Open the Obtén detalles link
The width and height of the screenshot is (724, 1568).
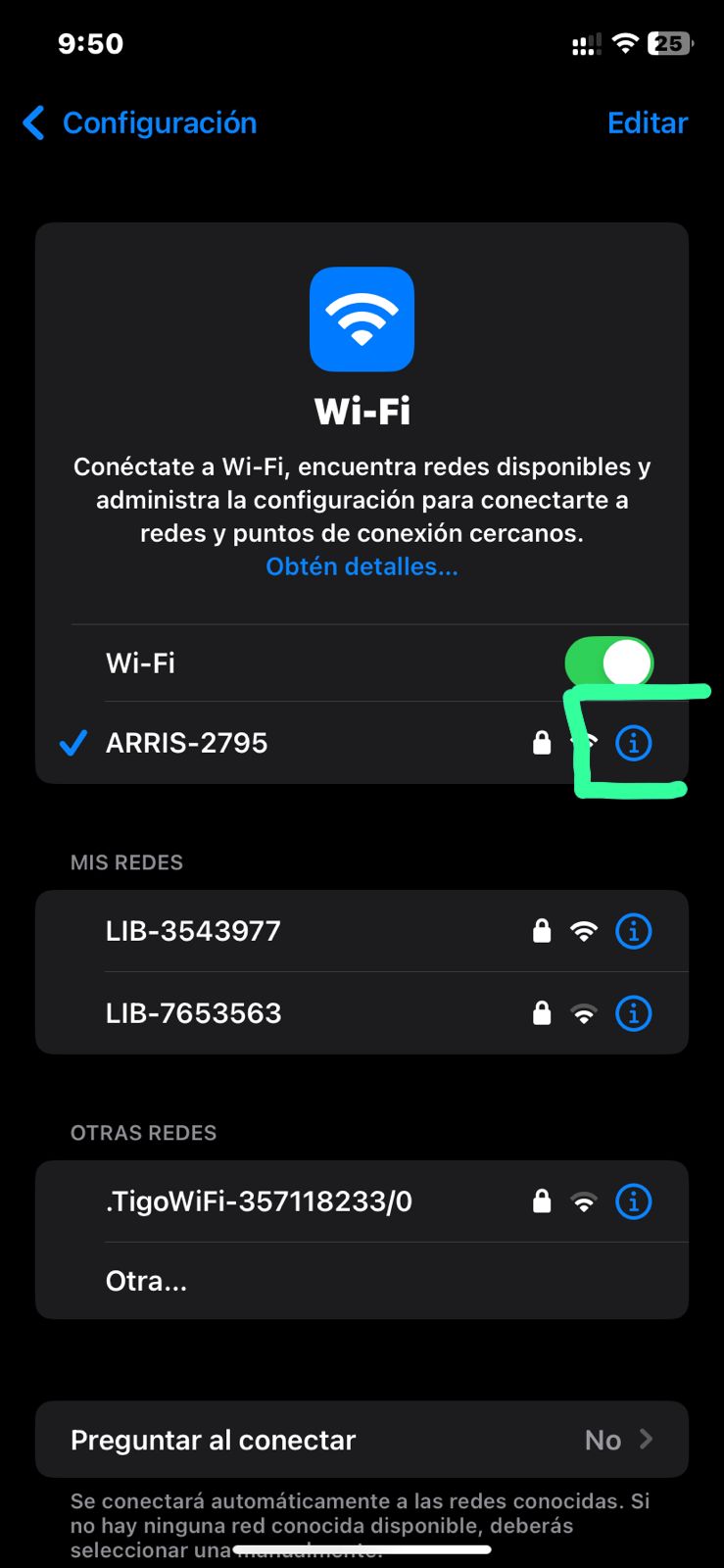[362, 566]
